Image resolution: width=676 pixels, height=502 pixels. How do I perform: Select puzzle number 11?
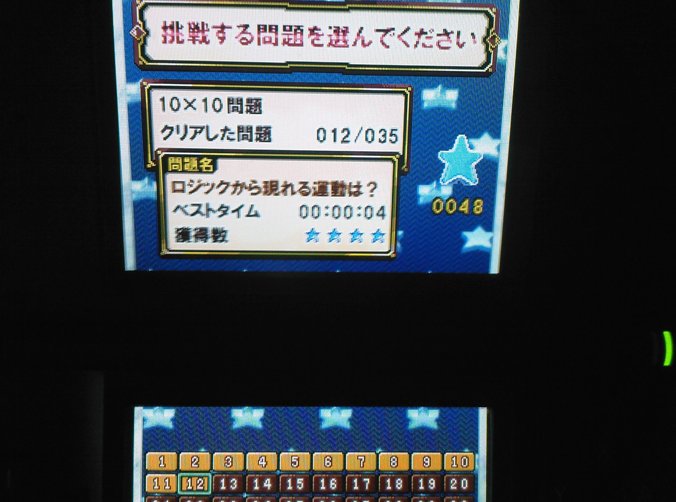point(162,483)
